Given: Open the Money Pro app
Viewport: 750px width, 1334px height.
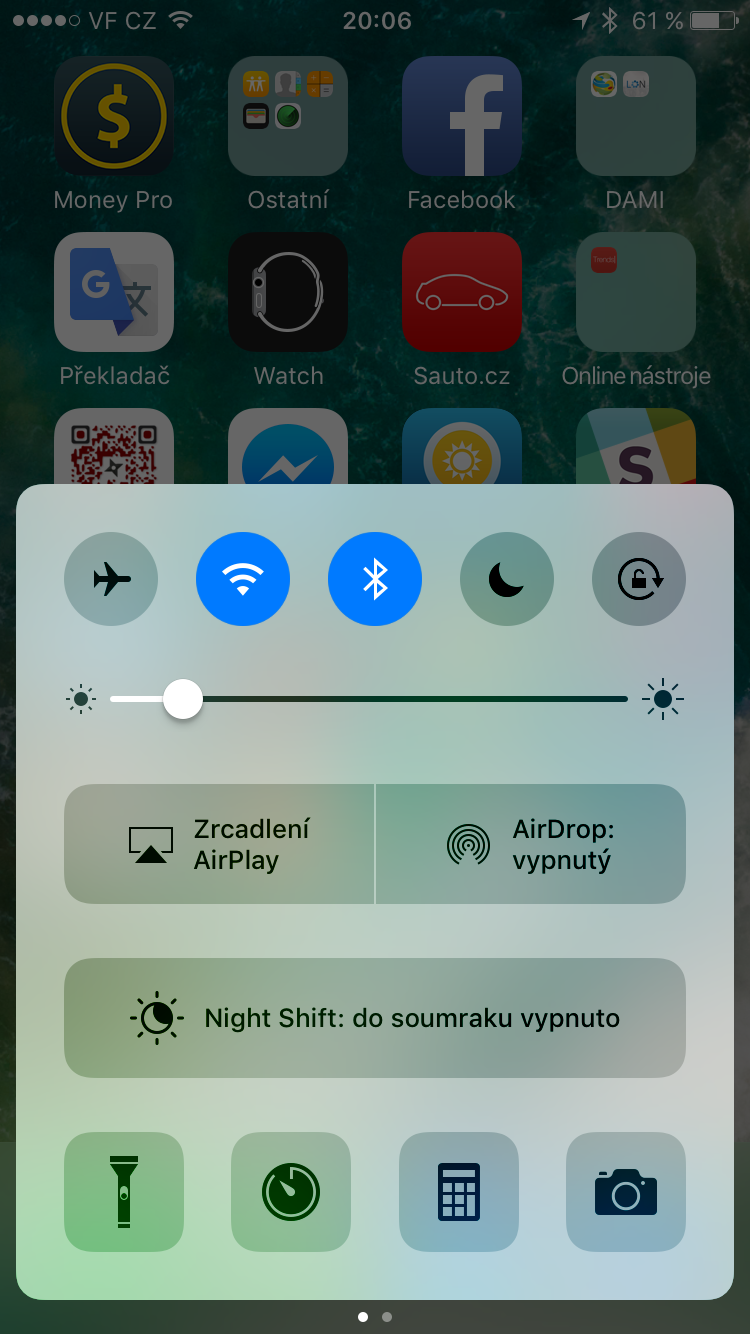Looking at the screenshot, I should (114, 116).
